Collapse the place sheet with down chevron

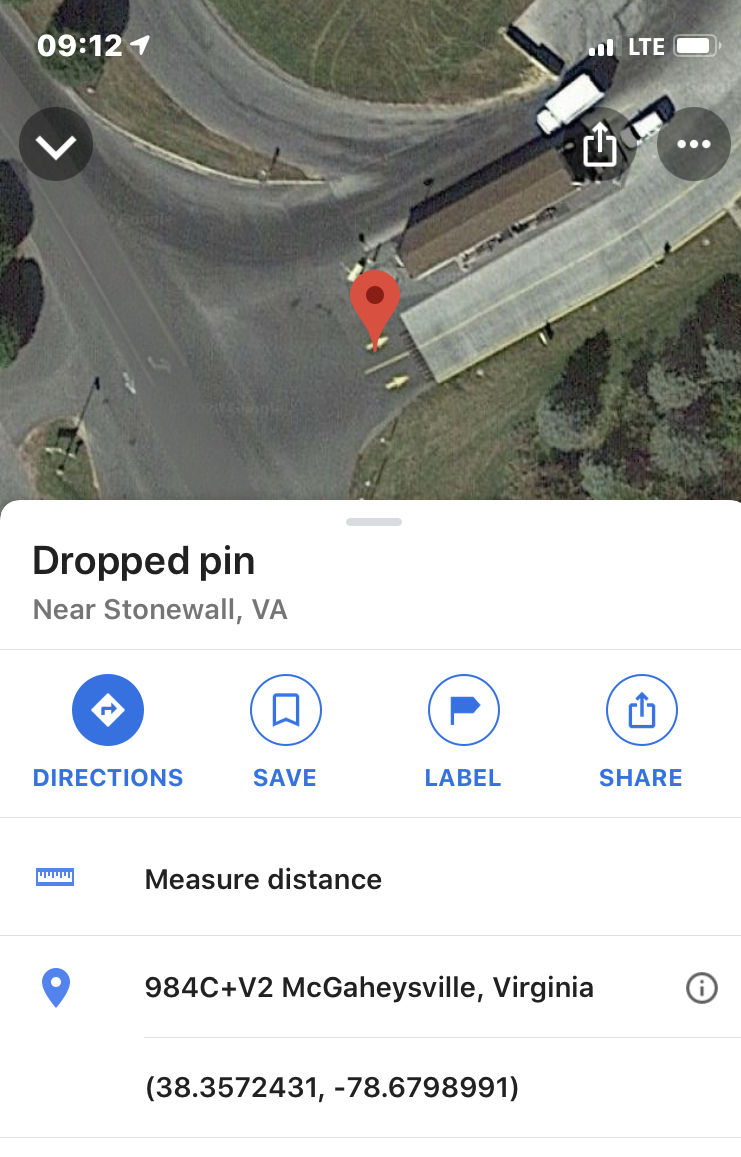[x=56, y=146]
